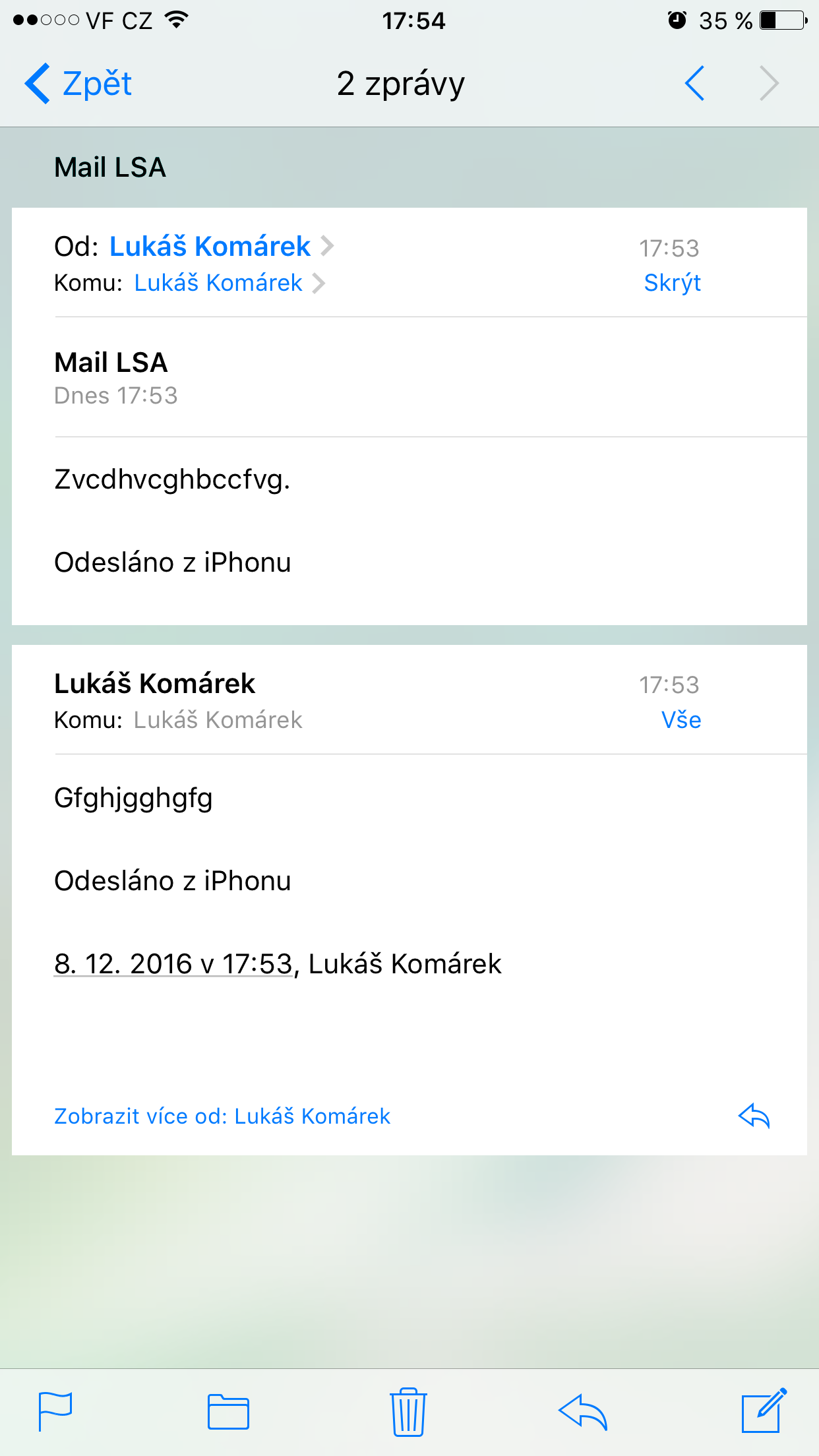Move message to a folder

pos(228,1412)
